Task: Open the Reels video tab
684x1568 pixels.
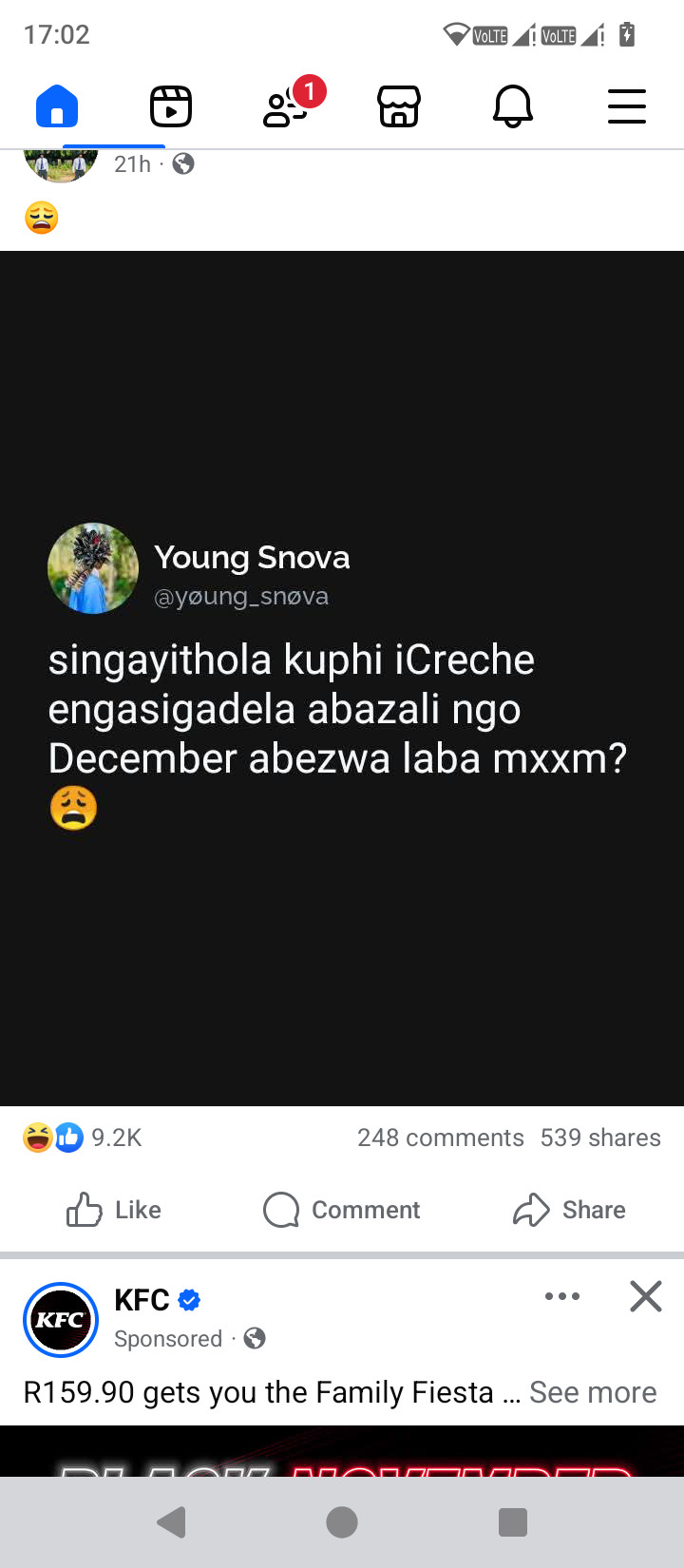Action: (x=171, y=106)
